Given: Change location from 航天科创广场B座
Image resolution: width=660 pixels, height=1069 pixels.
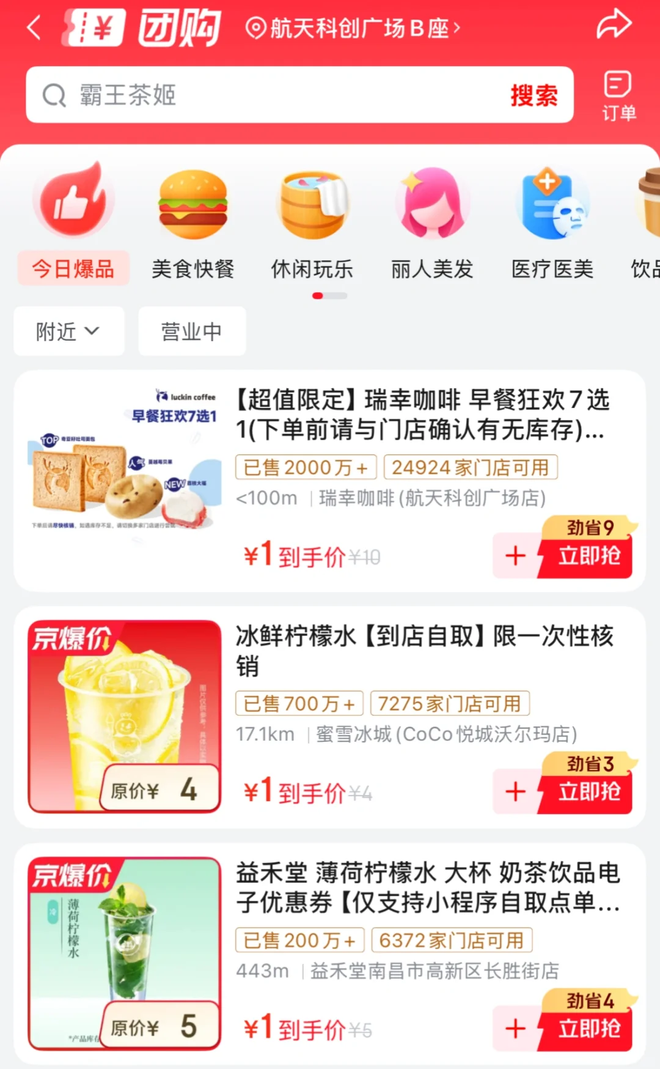Looking at the screenshot, I should tap(353, 28).
